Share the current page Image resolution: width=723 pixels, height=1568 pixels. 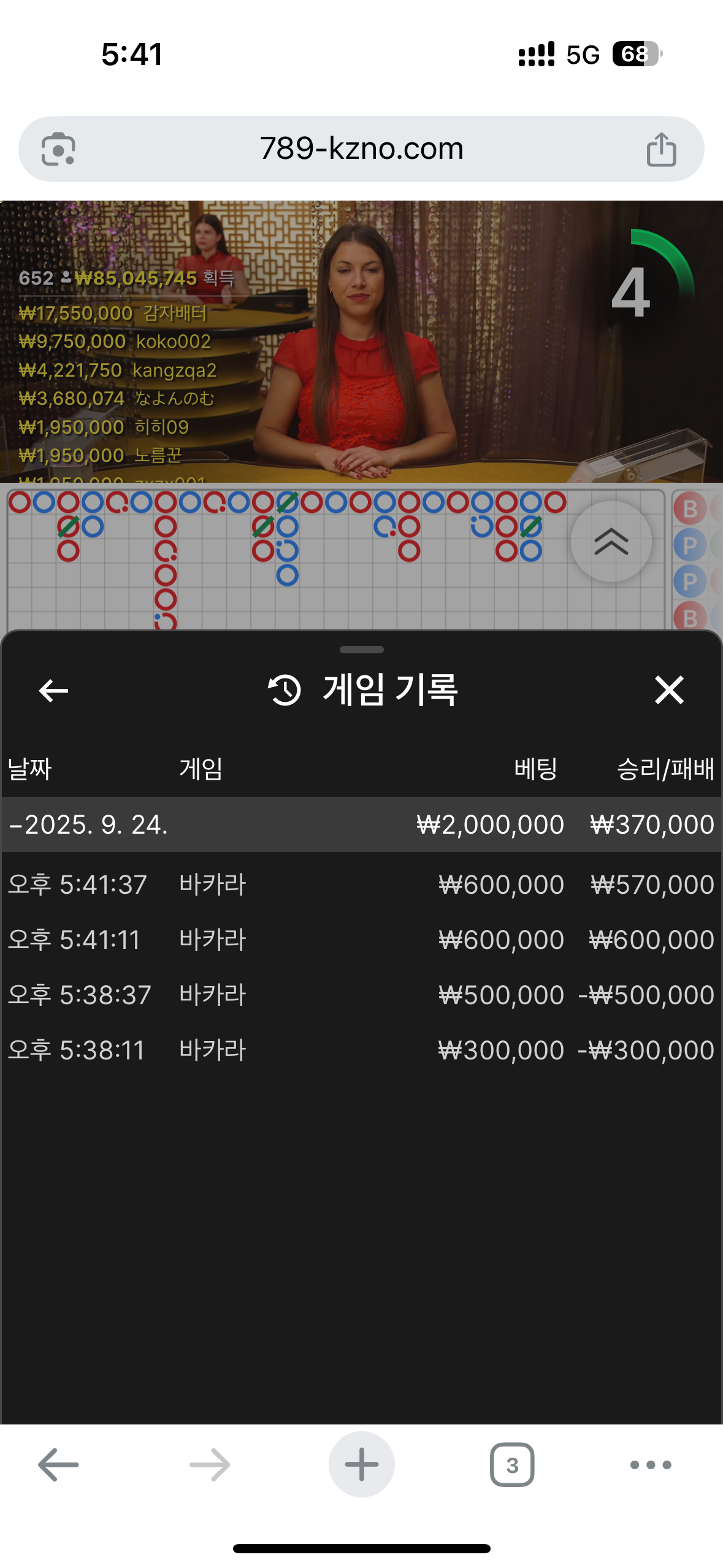661,149
